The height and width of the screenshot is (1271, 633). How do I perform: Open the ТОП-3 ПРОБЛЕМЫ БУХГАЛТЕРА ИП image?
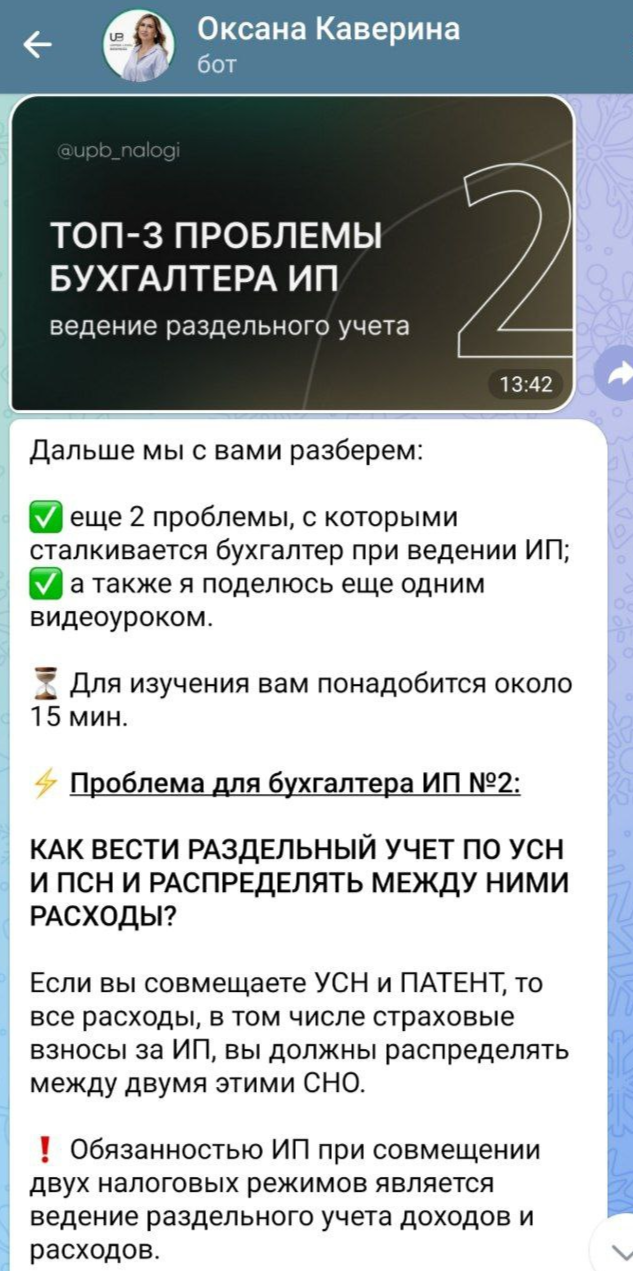click(x=291, y=254)
